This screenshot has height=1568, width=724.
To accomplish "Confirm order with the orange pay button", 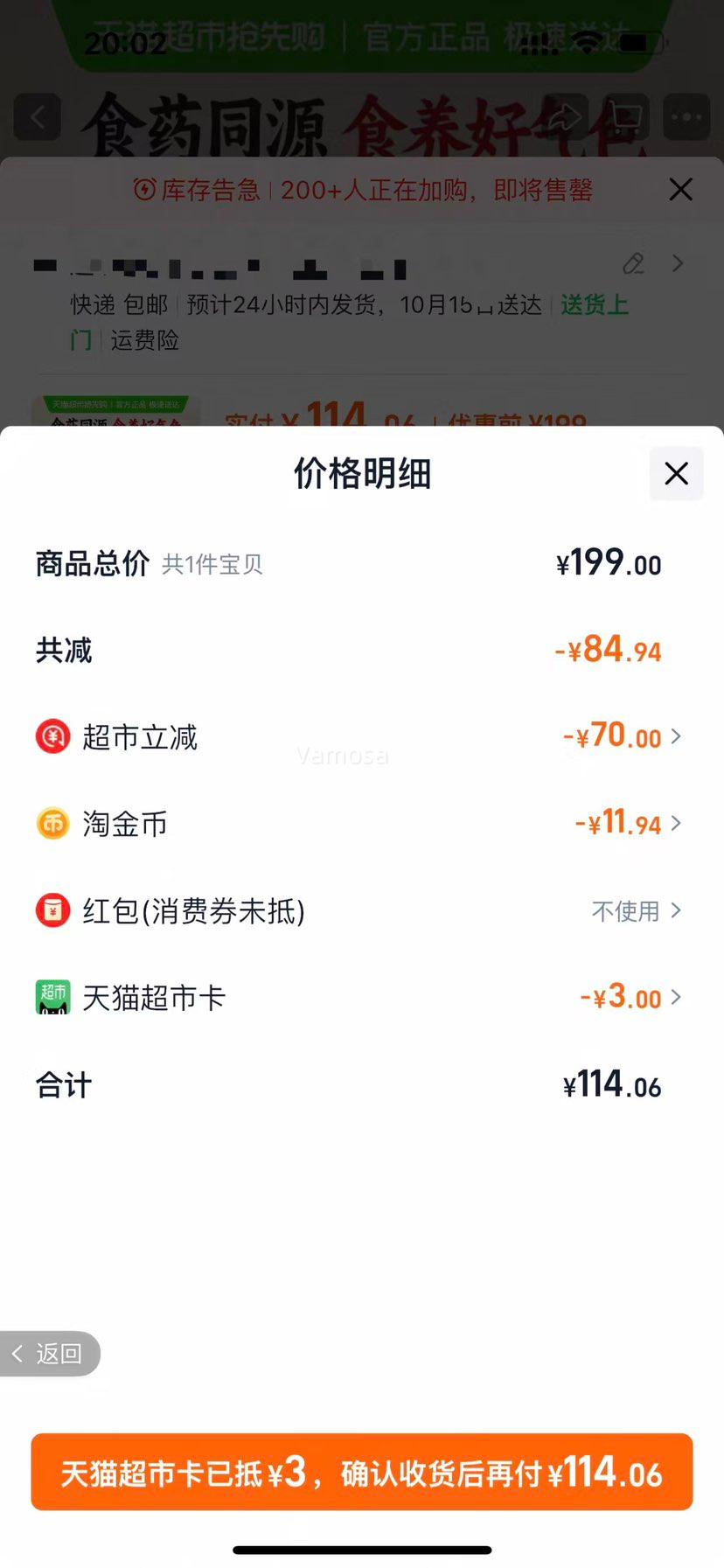I will 362,1473.
